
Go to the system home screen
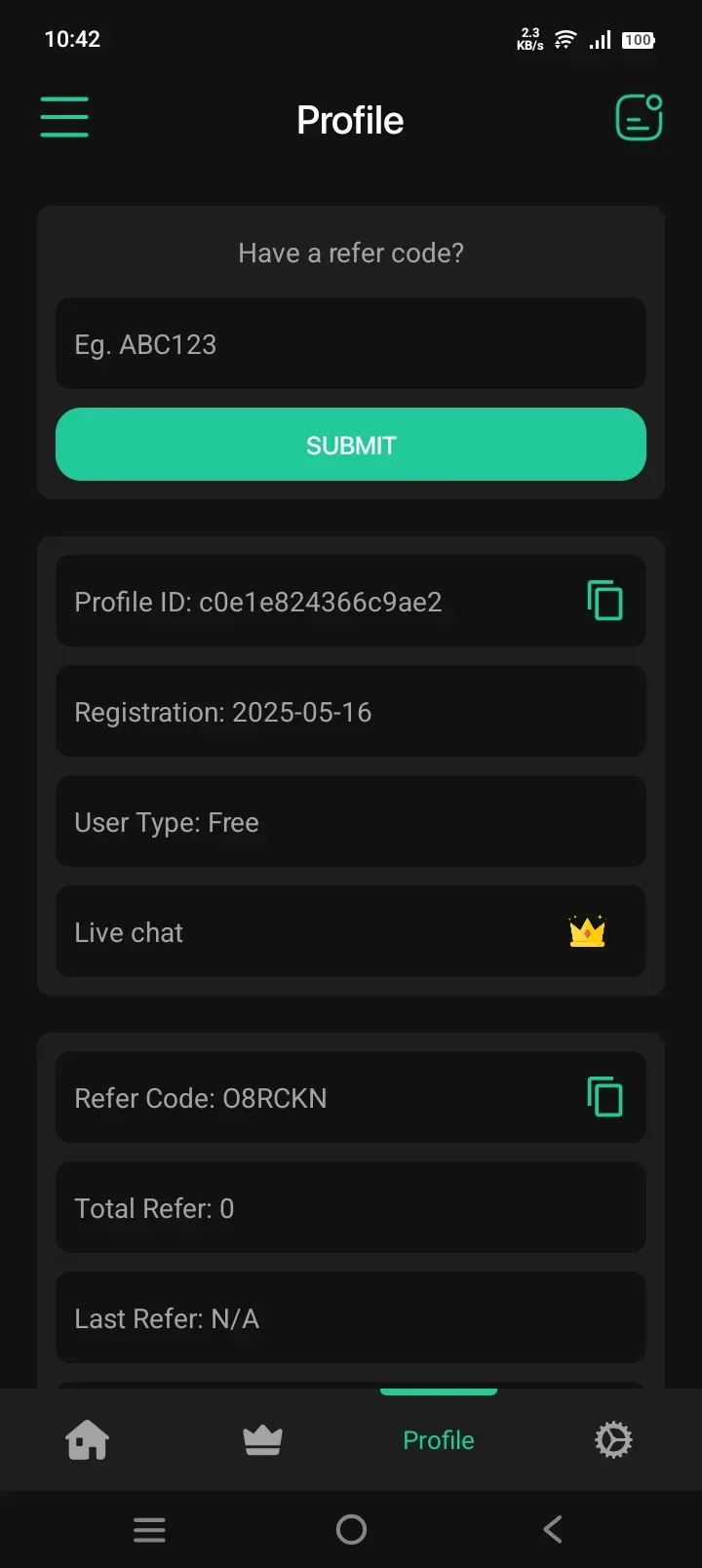tap(351, 1529)
